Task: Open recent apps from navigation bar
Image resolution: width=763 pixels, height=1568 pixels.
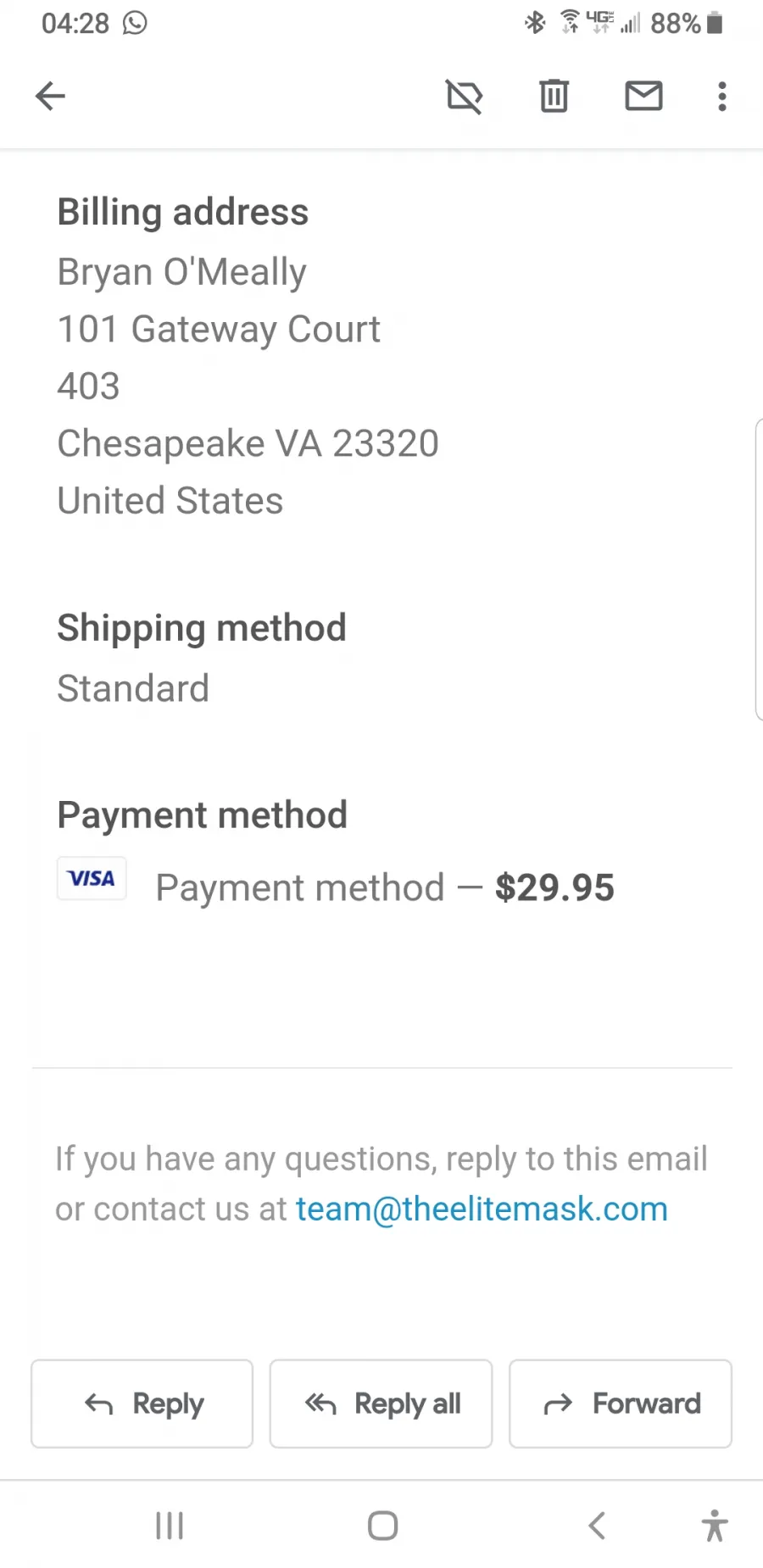Action: point(170,1526)
